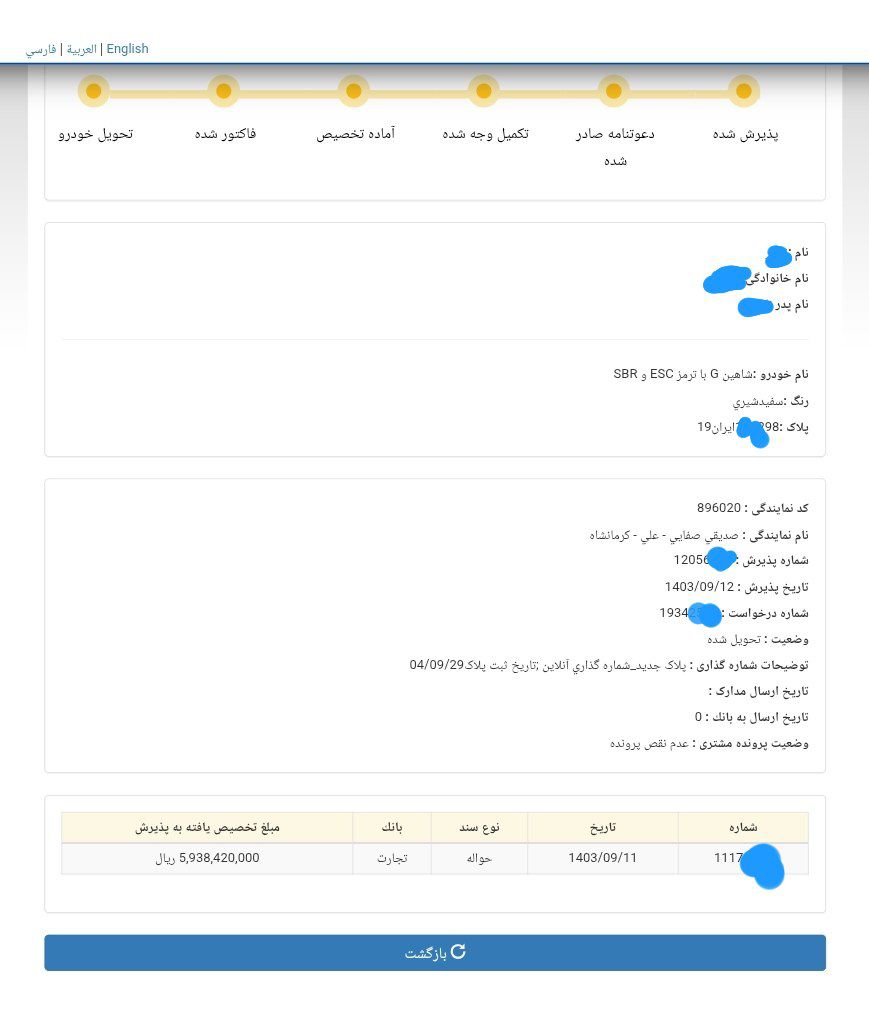Image resolution: width=869 pixels, height=1010 pixels.
Task: Select the العربية language link
Action: click(x=81, y=49)
